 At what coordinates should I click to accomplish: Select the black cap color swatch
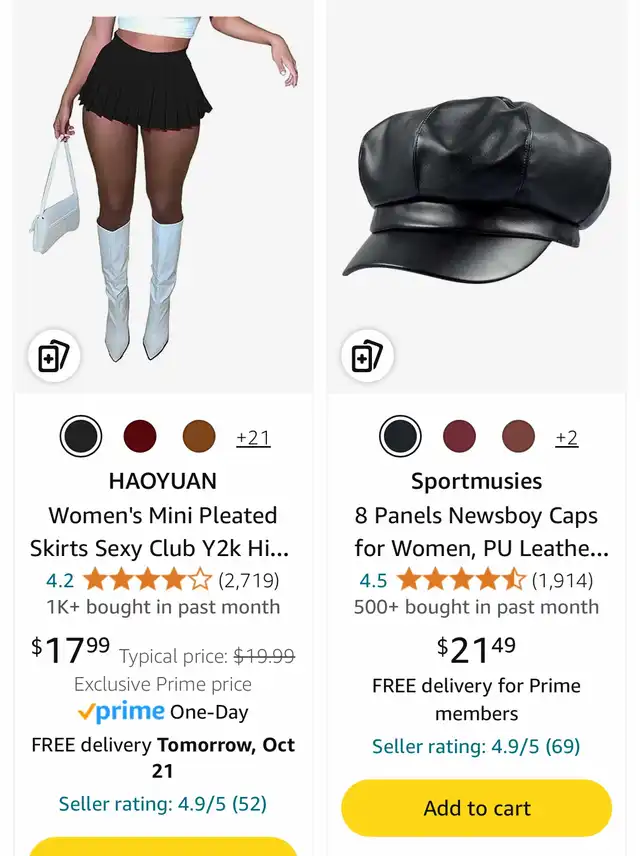point(400,436)
